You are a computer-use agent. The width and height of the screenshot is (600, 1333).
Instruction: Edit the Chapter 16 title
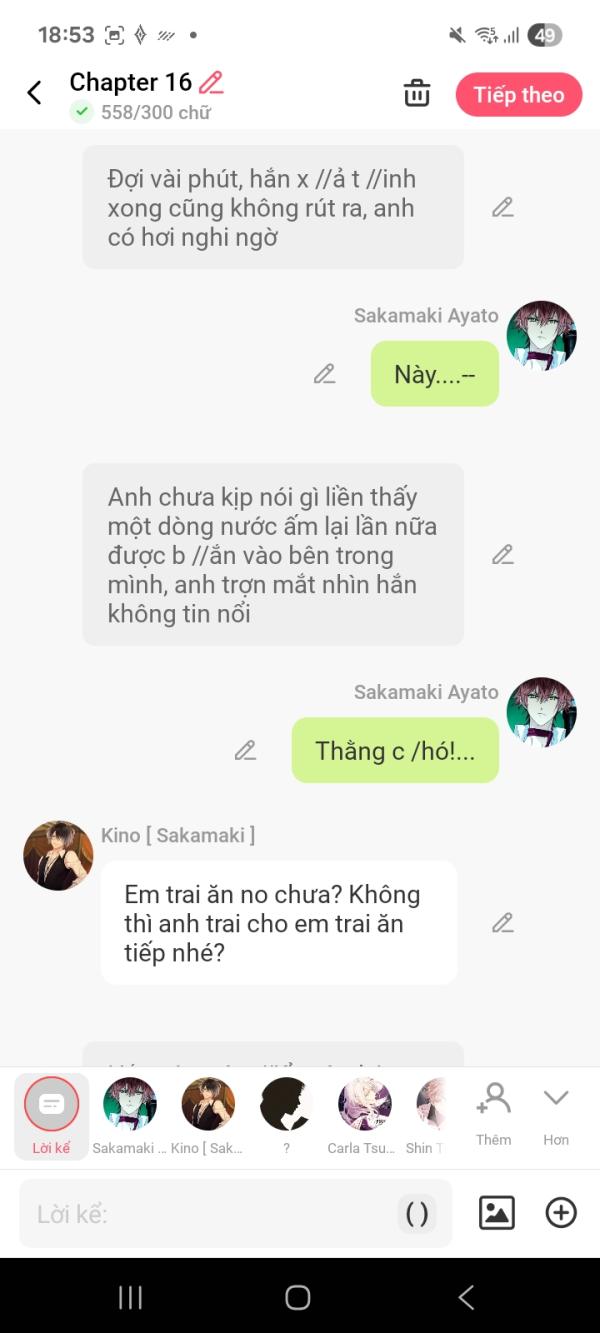211,82
